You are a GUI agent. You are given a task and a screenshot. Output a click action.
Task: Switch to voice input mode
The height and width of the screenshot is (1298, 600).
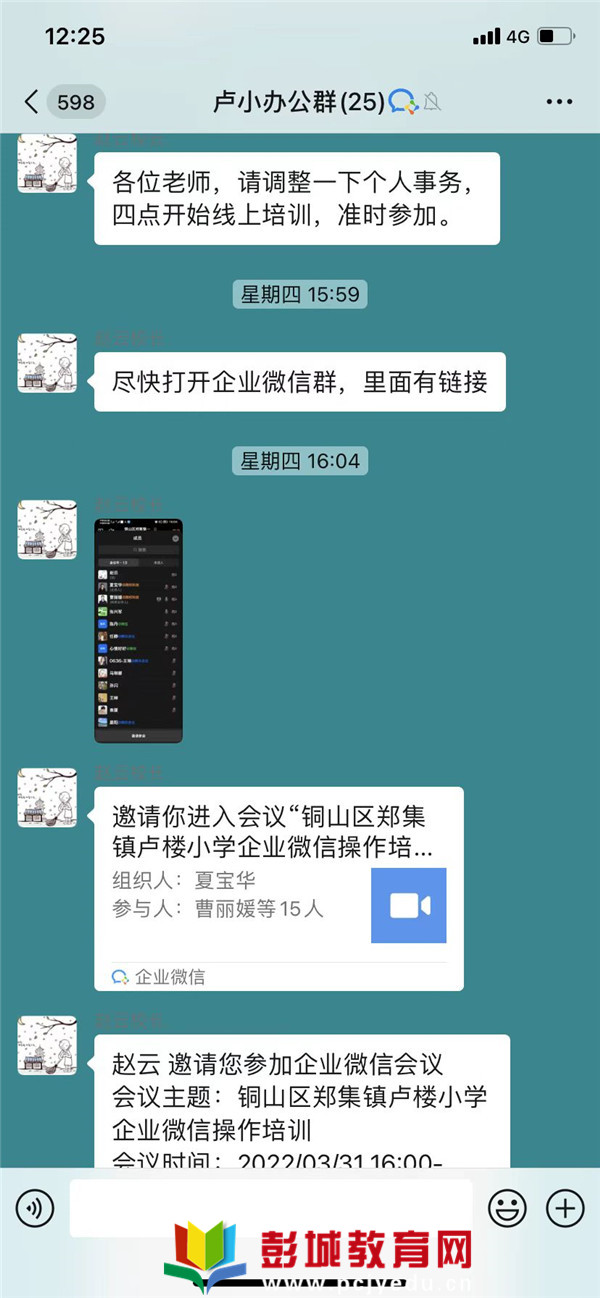(x=35, y=1209)
